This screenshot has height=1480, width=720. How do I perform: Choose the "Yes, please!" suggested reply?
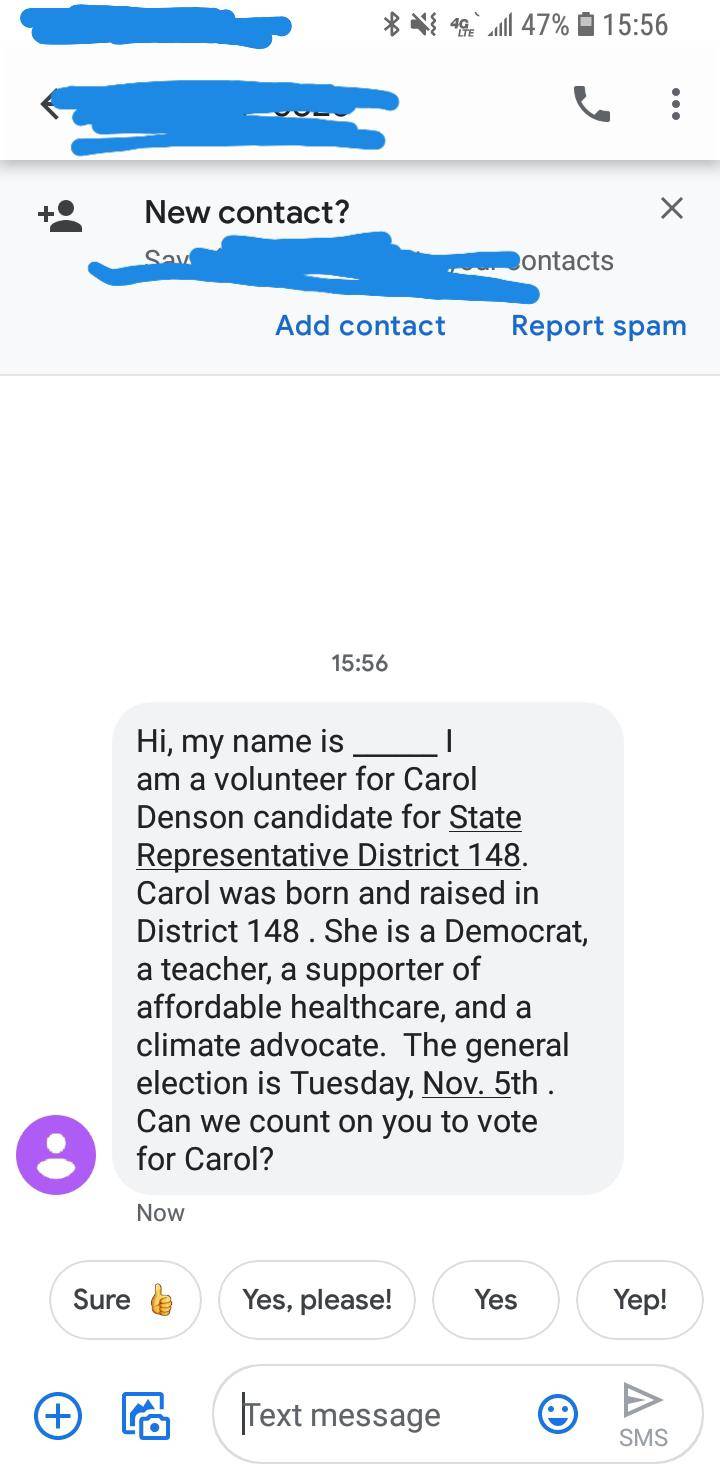[316, 1299]
